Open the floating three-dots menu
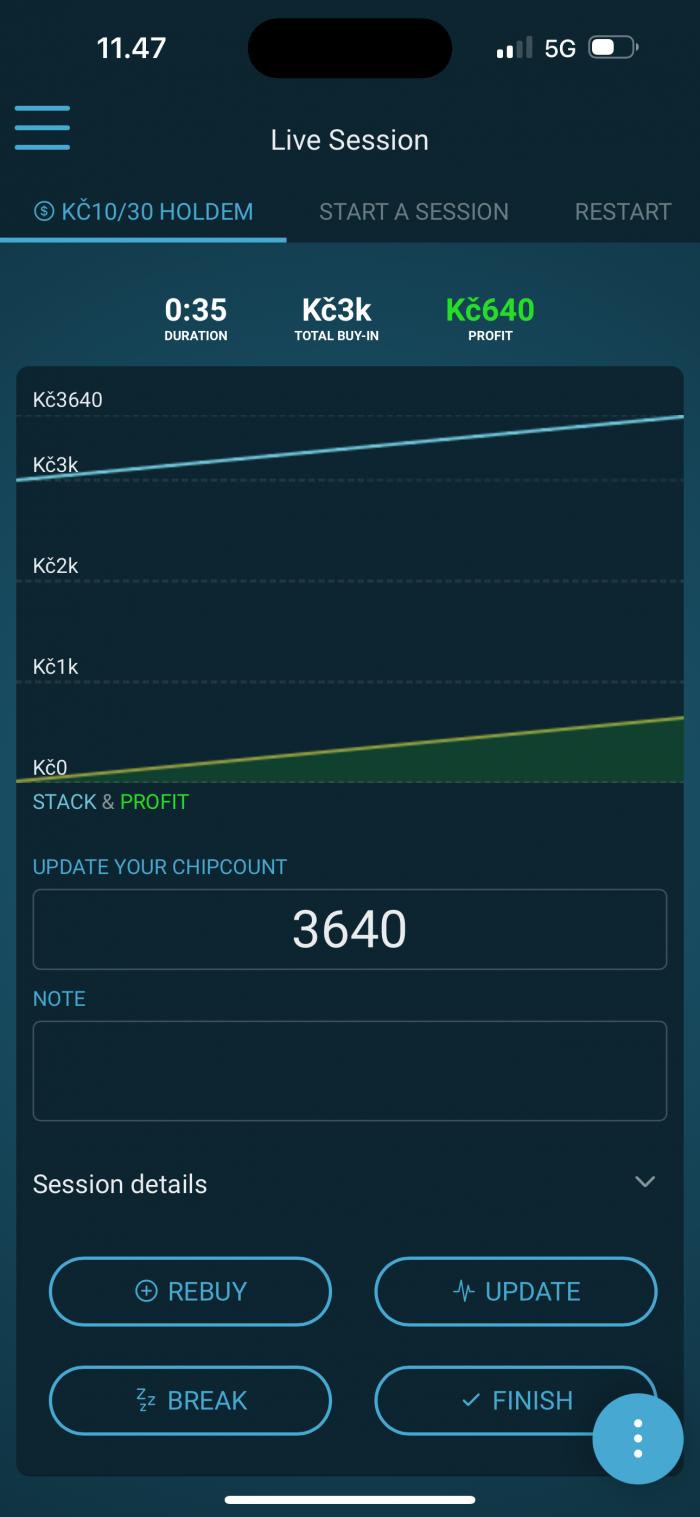700x1517 pixels. (x=637, y=1438)
